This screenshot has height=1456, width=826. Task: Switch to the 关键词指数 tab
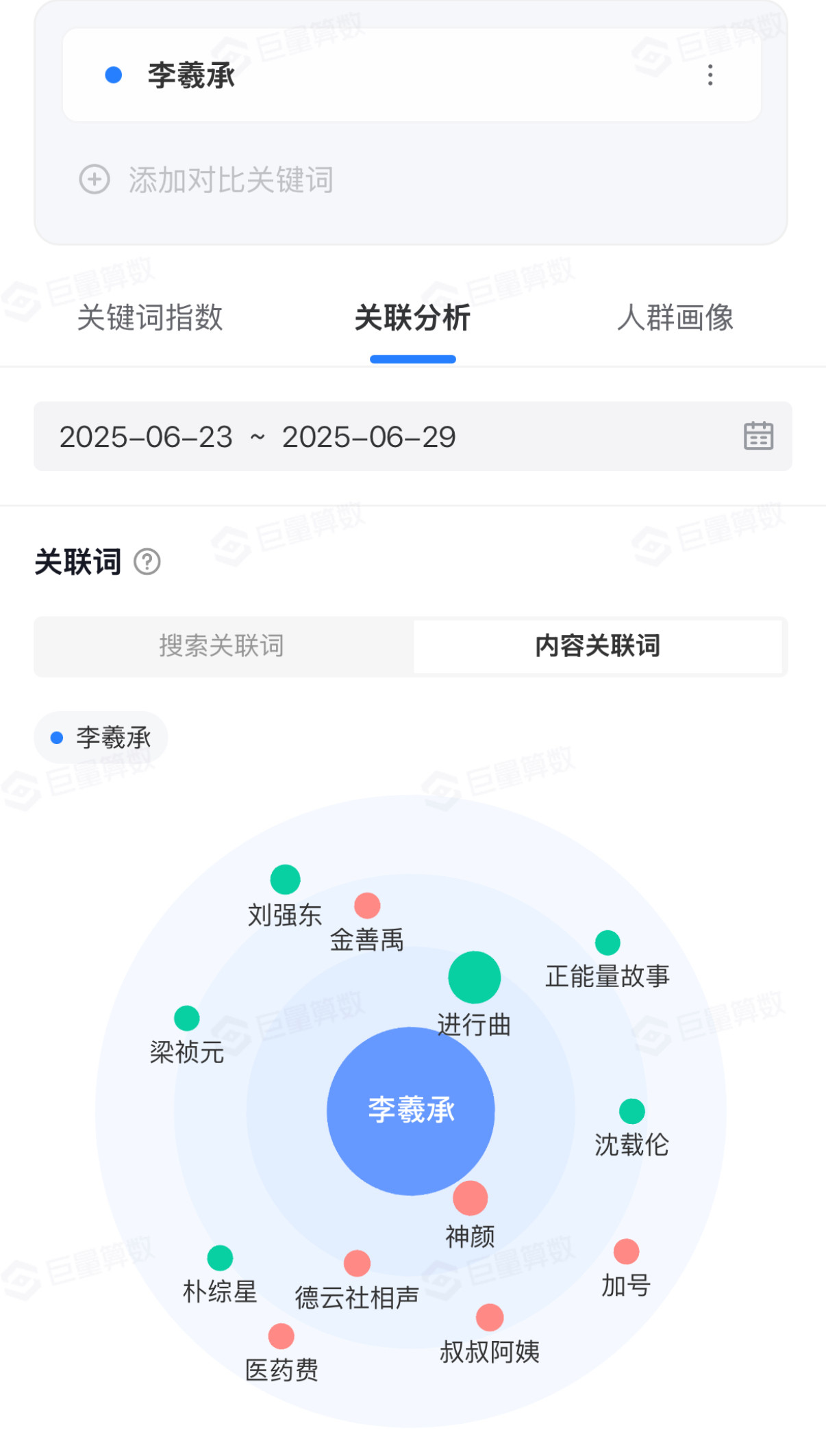click(150, 318)
